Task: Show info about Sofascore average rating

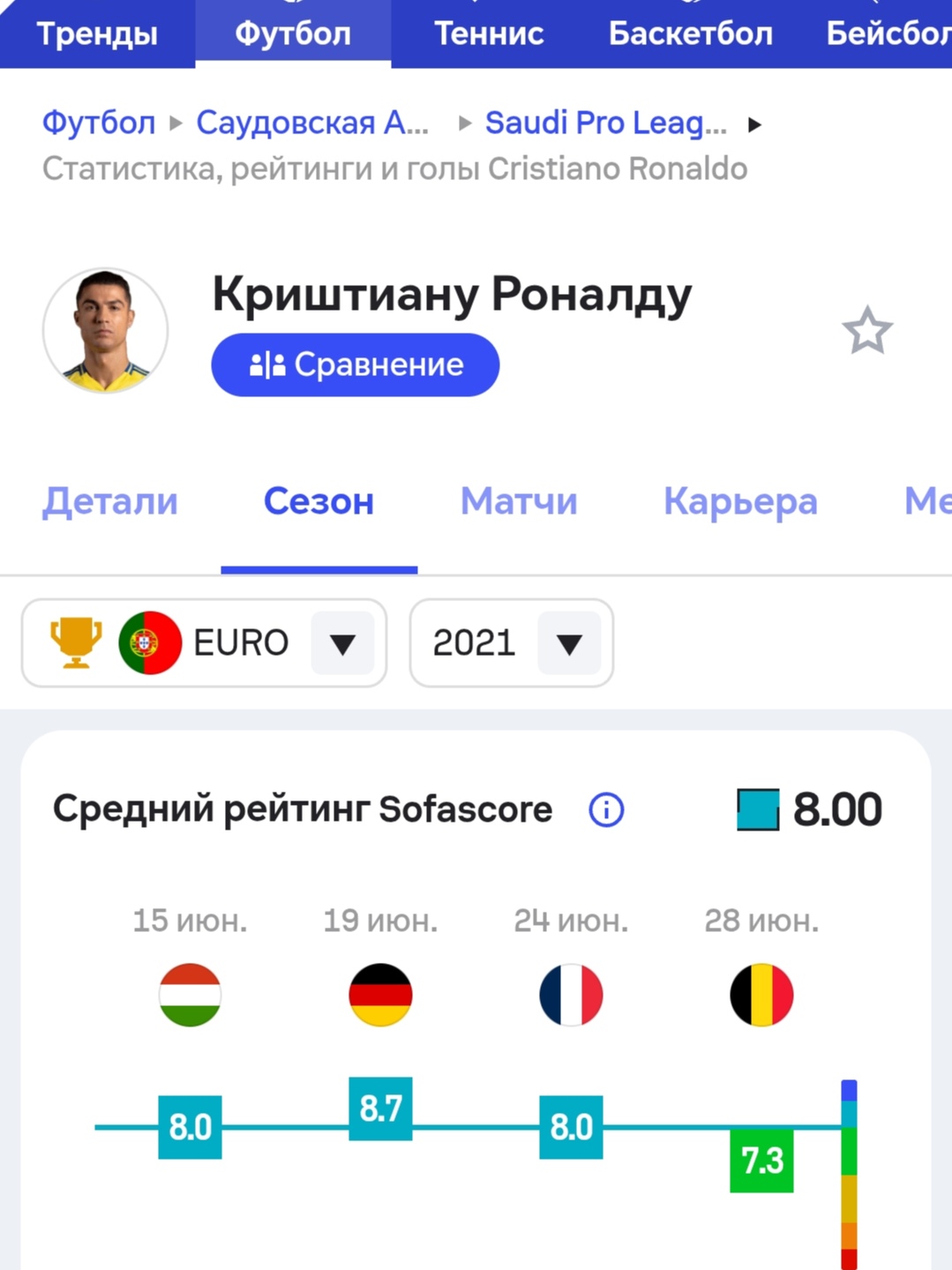Action: [606, 809]
